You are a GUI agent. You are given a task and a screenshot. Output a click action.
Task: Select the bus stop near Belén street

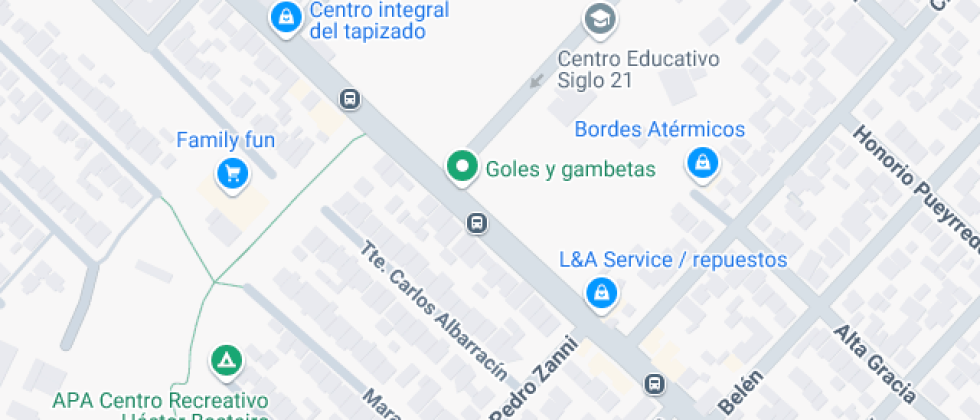coord(654,384)
